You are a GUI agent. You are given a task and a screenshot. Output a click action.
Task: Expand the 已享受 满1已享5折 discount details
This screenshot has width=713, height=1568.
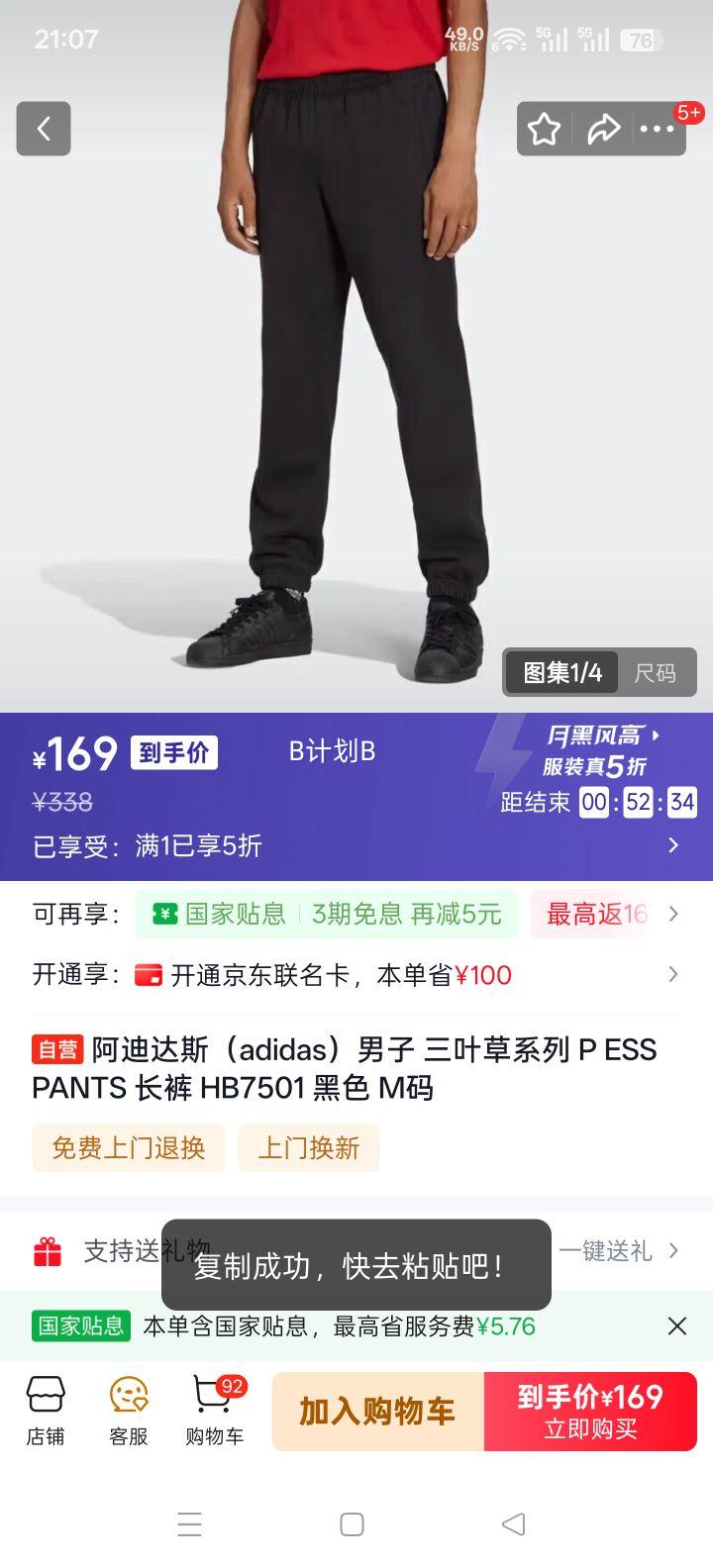pyautogui.click(x=356, y=847)
